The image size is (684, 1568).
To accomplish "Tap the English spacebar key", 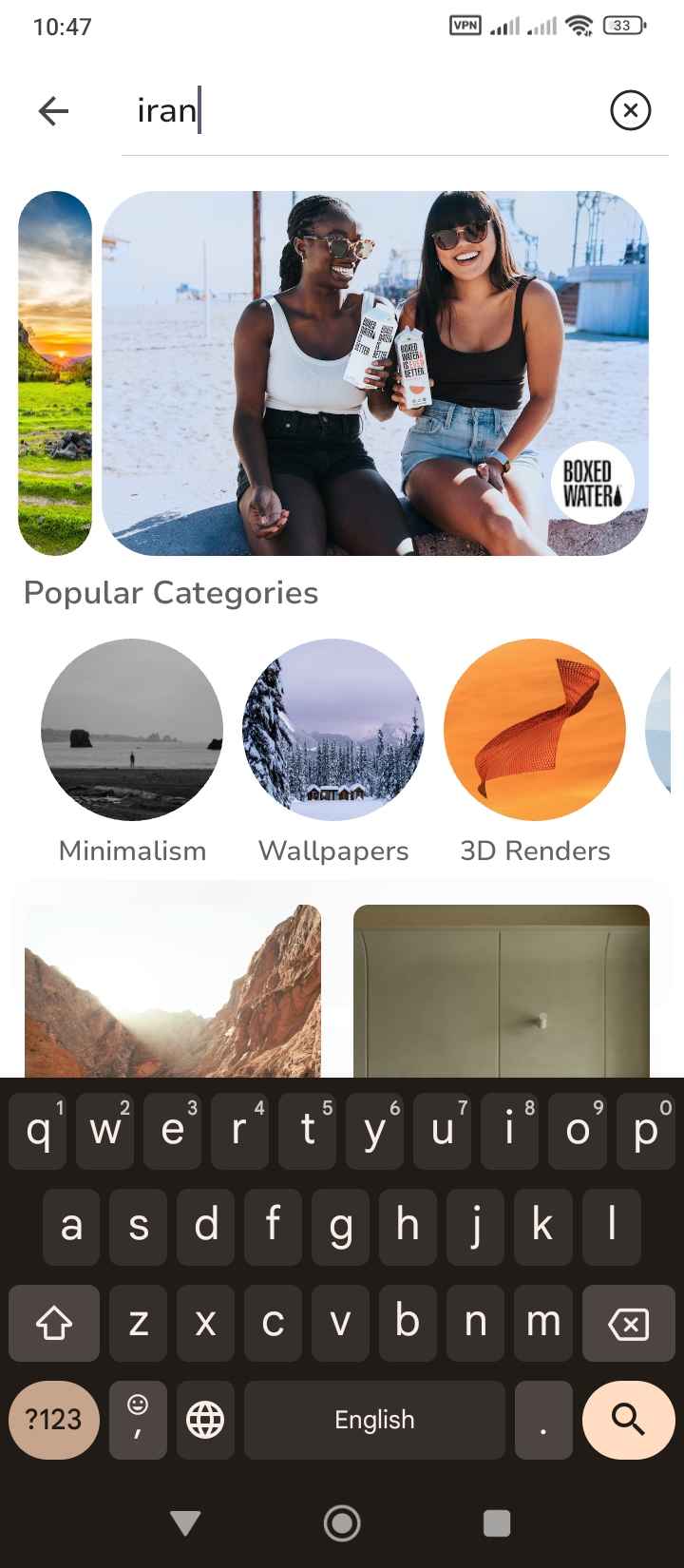I will tap(373, 1420).
